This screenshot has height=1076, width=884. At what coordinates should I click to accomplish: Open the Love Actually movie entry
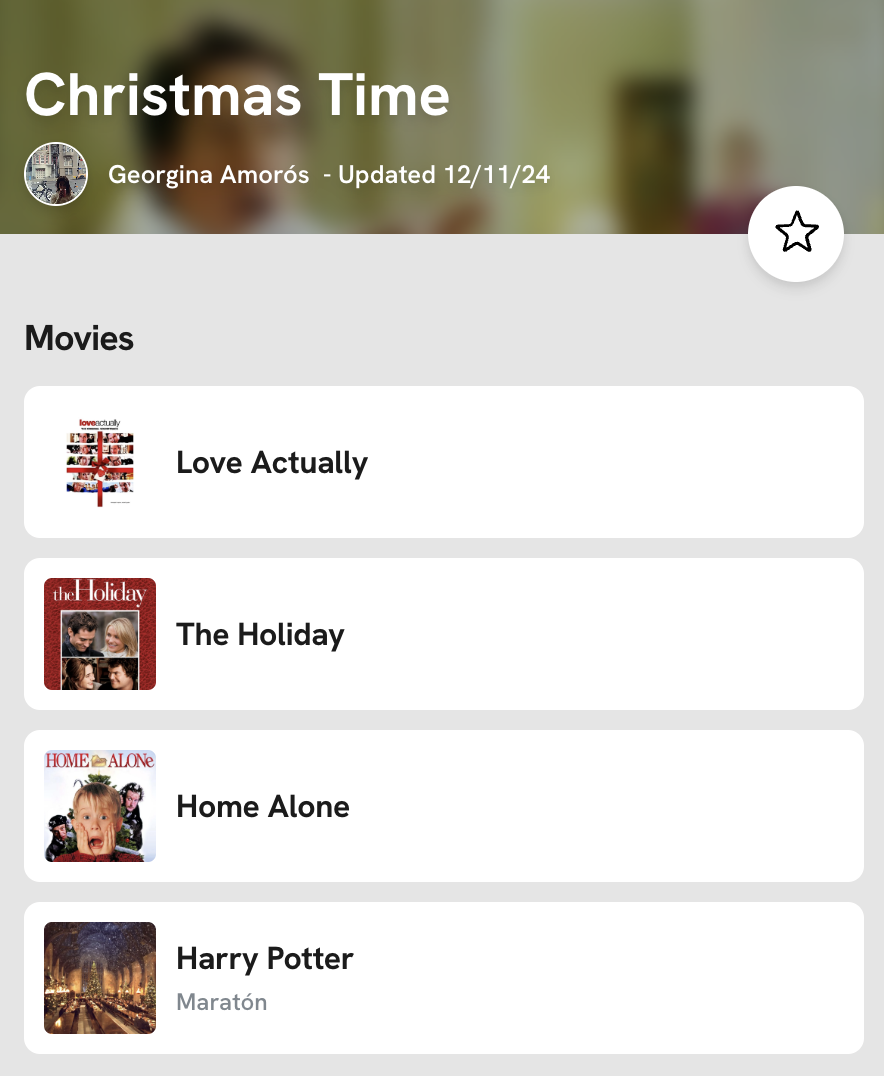tap(443, 462)
